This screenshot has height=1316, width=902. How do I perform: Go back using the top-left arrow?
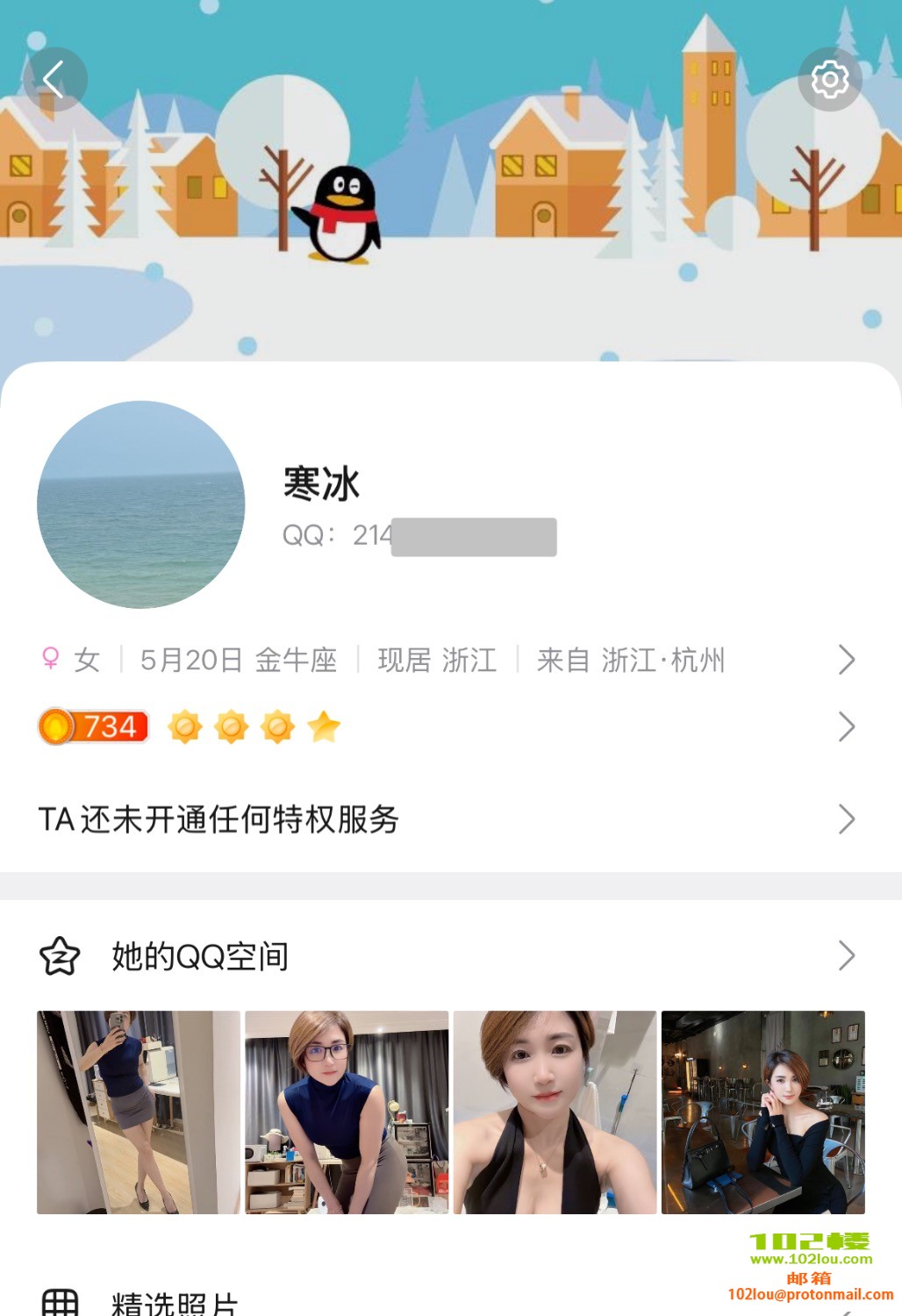tap(54, 80)
